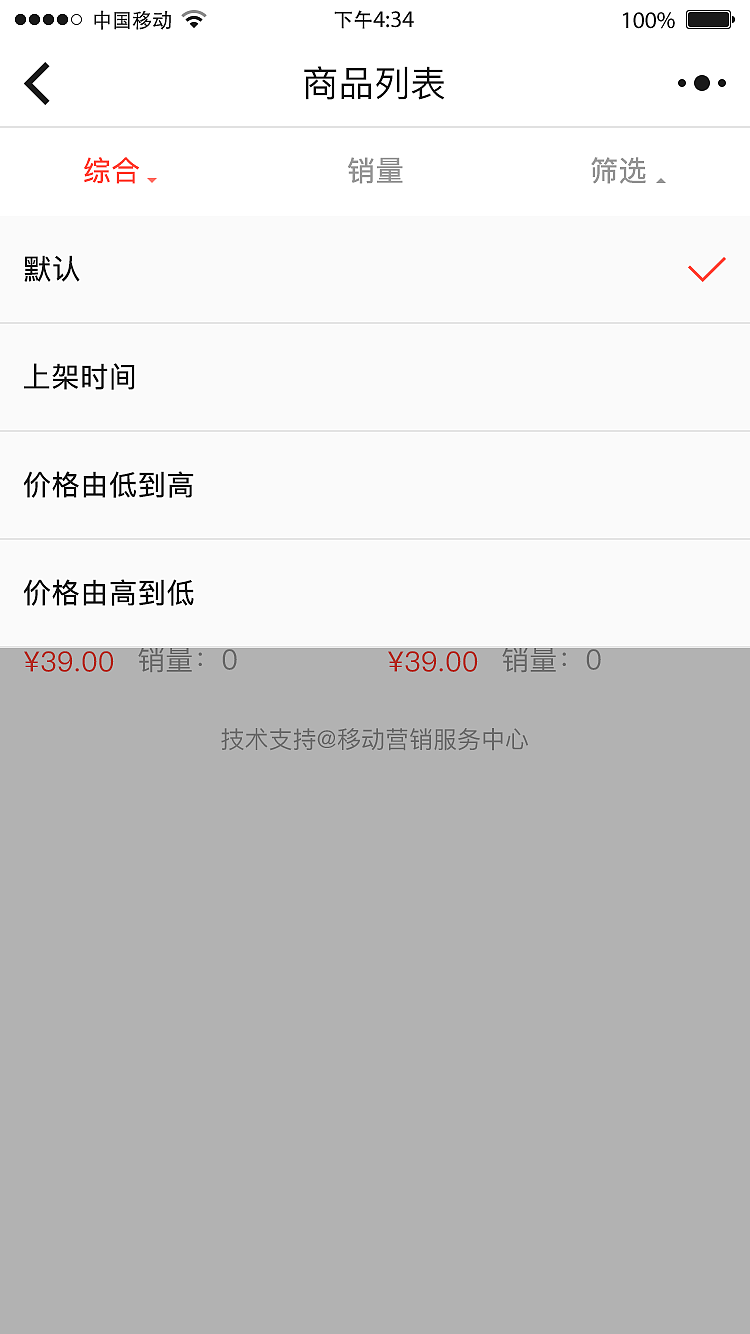This screenshot has height=1334, width=750.
Task: Click the battery icon in the status bar
Action: coord(710,18)
